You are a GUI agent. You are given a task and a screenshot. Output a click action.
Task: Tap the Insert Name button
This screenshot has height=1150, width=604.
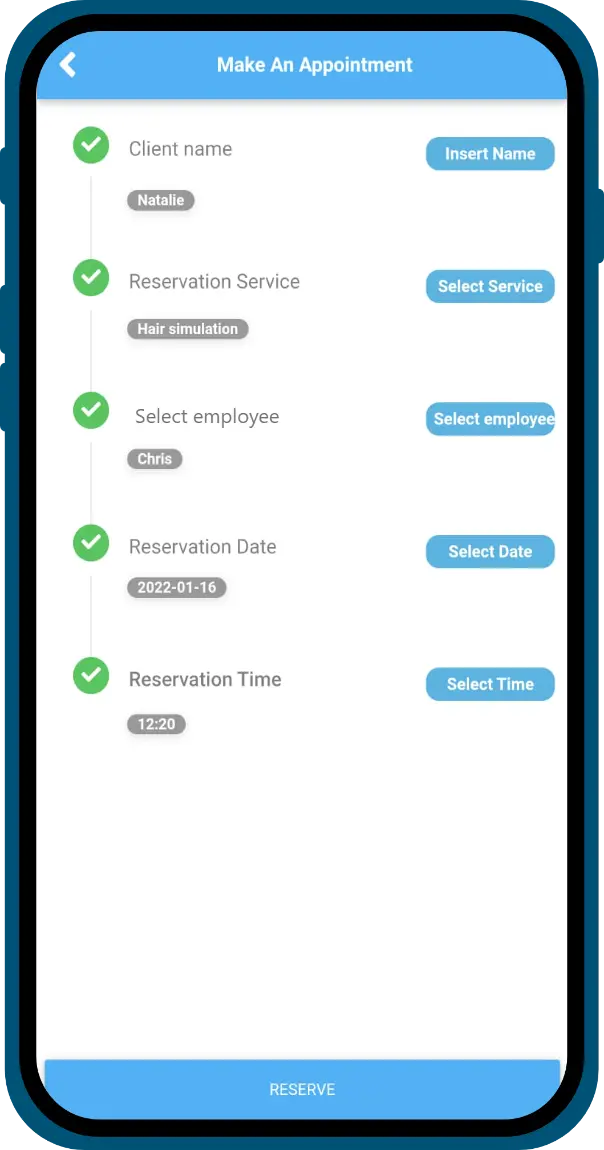(490, 154)
